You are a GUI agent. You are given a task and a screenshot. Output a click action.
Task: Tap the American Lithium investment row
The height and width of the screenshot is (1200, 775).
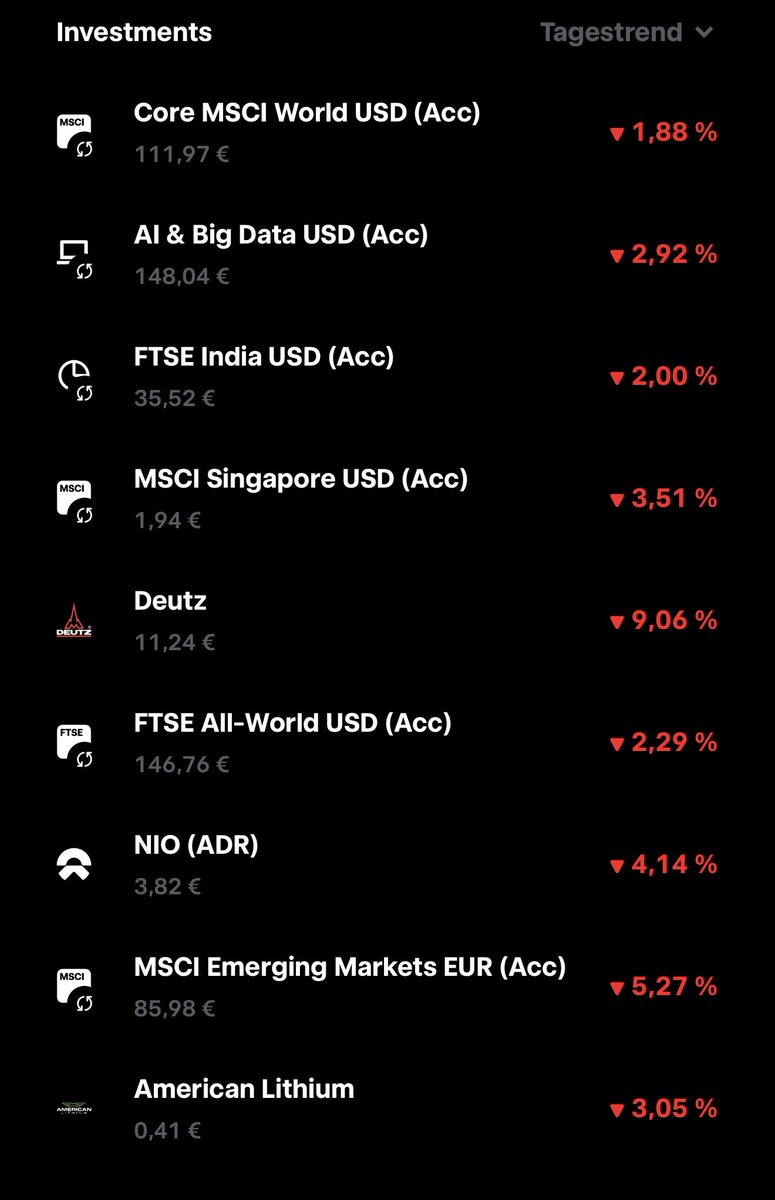244,1108
